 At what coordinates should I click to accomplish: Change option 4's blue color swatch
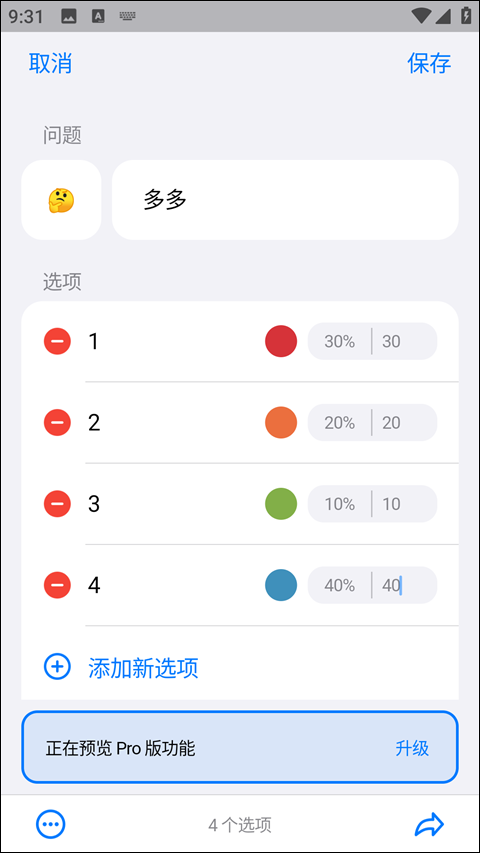click(x=281, y=585)
